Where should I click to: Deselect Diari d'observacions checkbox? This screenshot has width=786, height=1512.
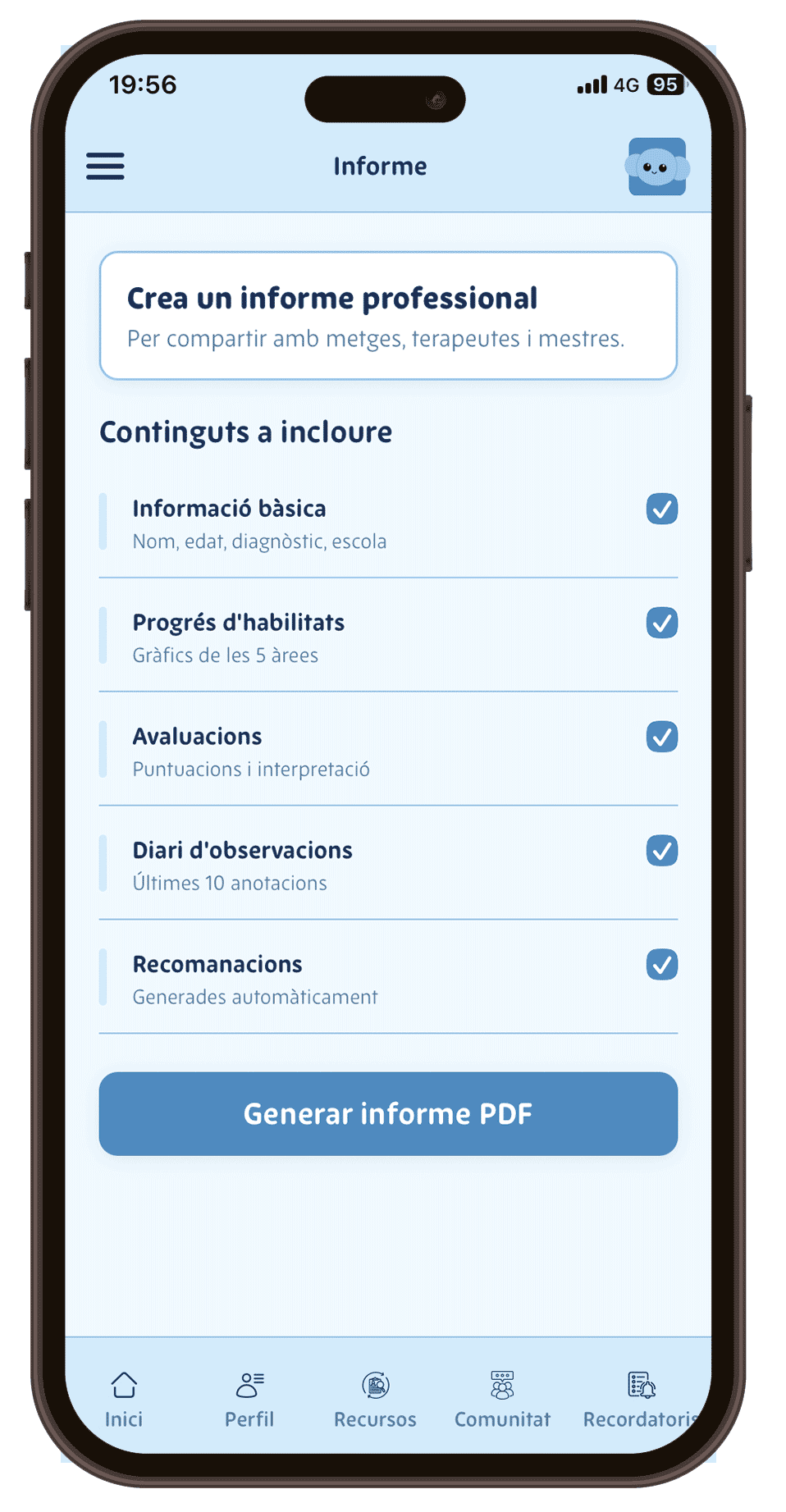click(661, 851)
